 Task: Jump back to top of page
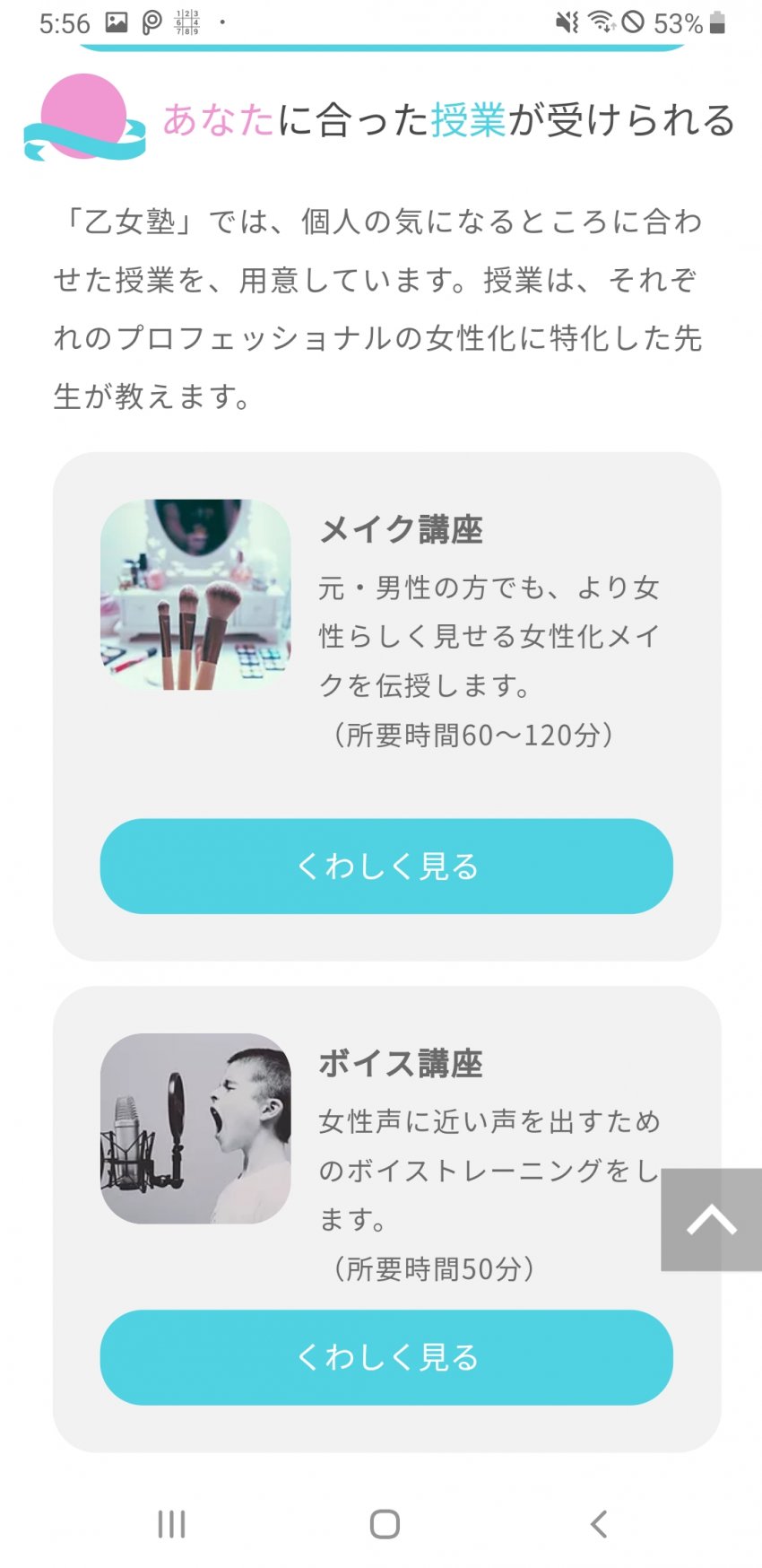pos(711,1219)
